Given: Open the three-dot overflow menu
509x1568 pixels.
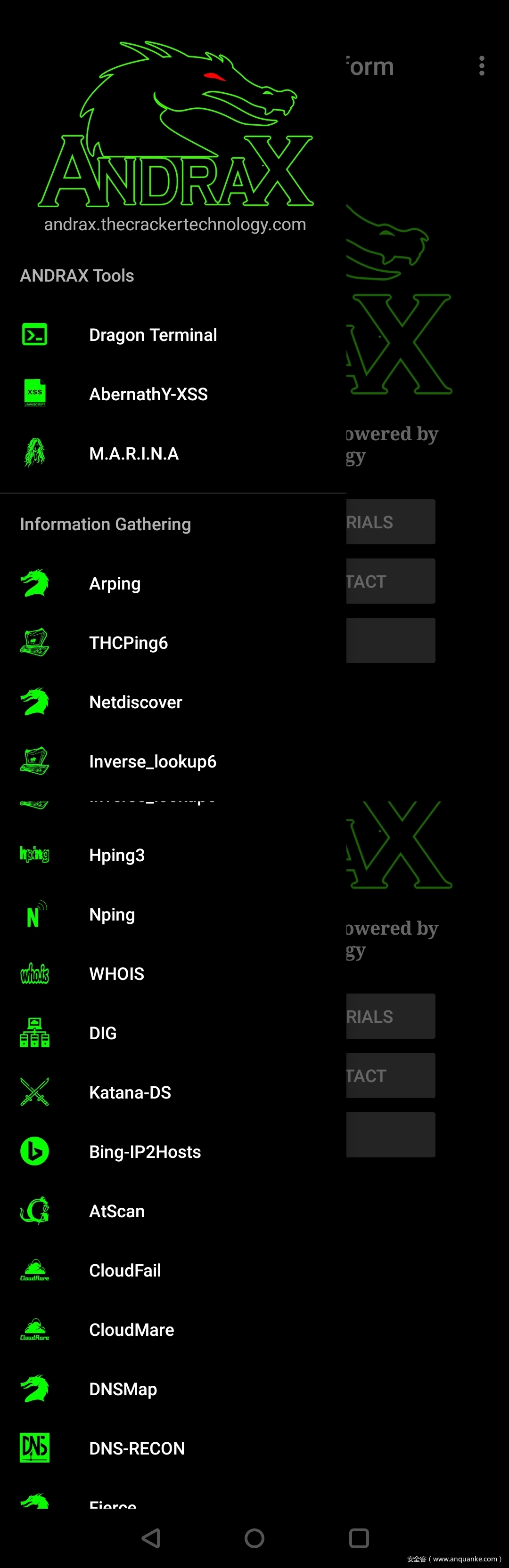Looking at the screenshot, I should click(x=482, y=66).
